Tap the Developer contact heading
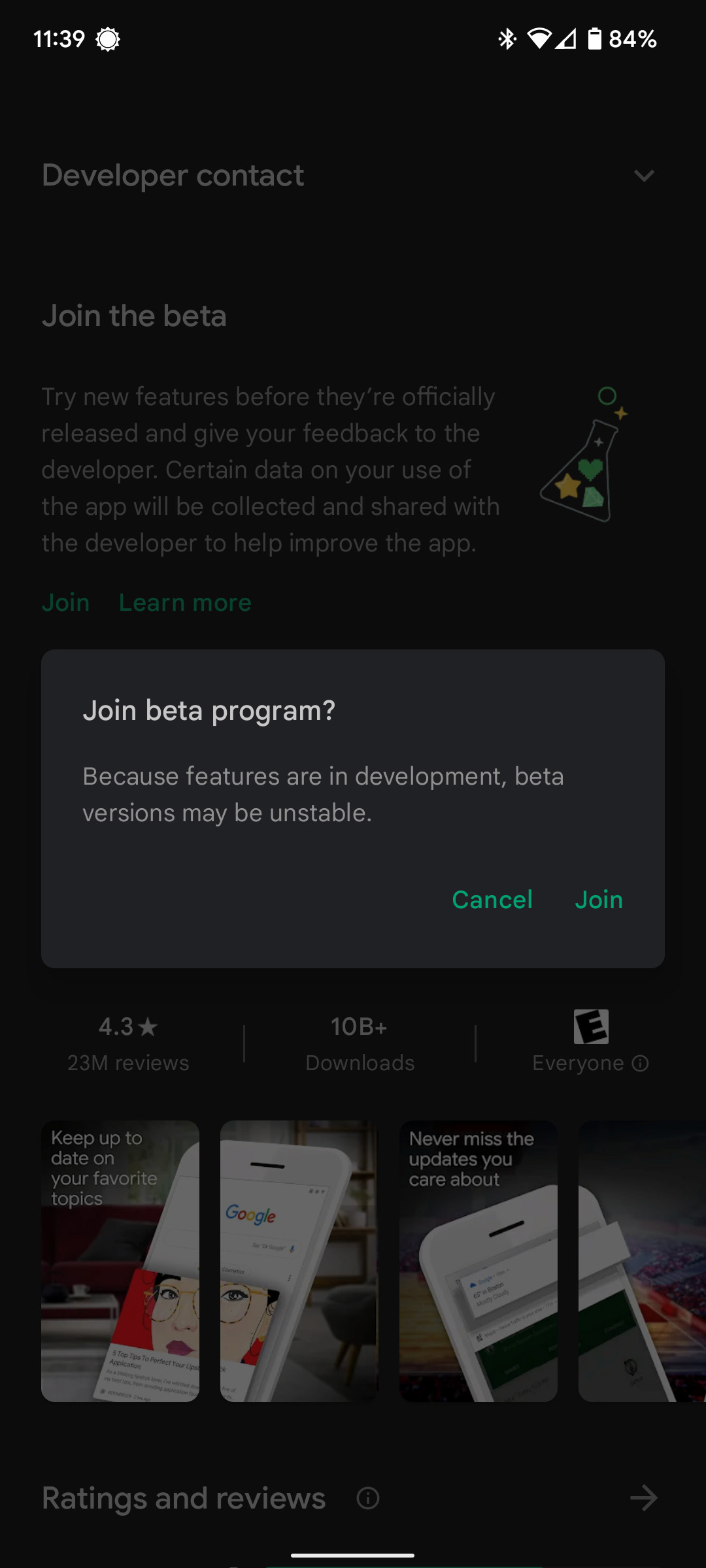Viewport: 706px width, 1568px height. click(x=173, y=176)
